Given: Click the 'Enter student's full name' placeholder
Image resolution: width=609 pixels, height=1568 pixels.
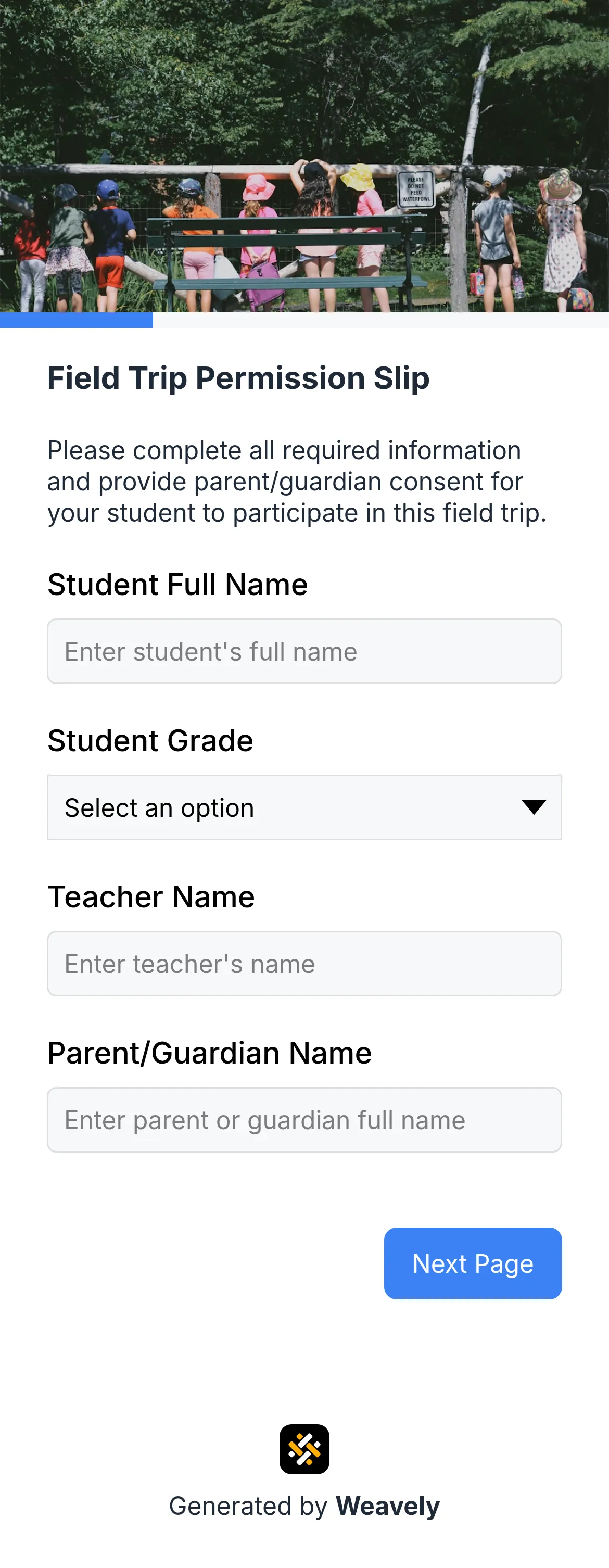Looking at the screenshot, I should tap(210, 651).
